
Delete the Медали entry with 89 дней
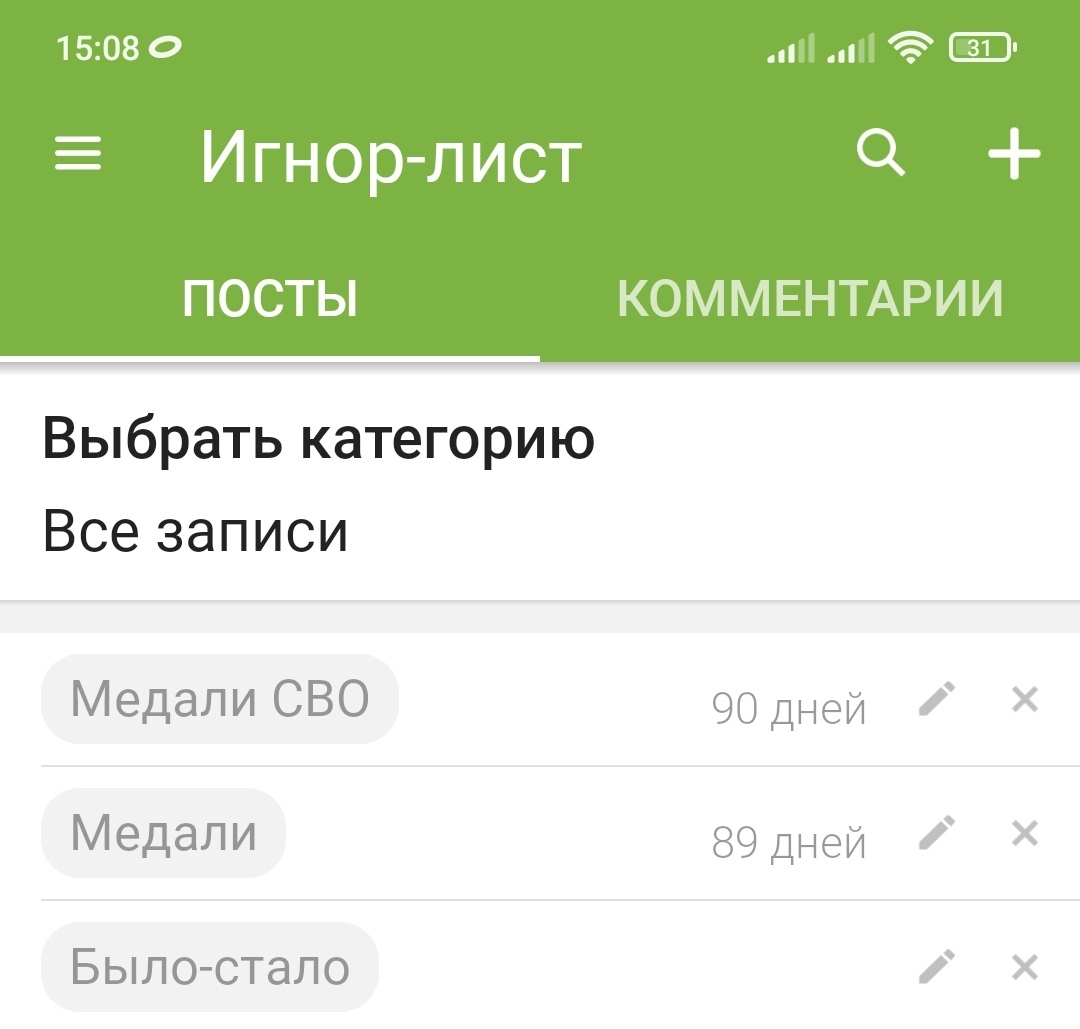[1025, 833]
